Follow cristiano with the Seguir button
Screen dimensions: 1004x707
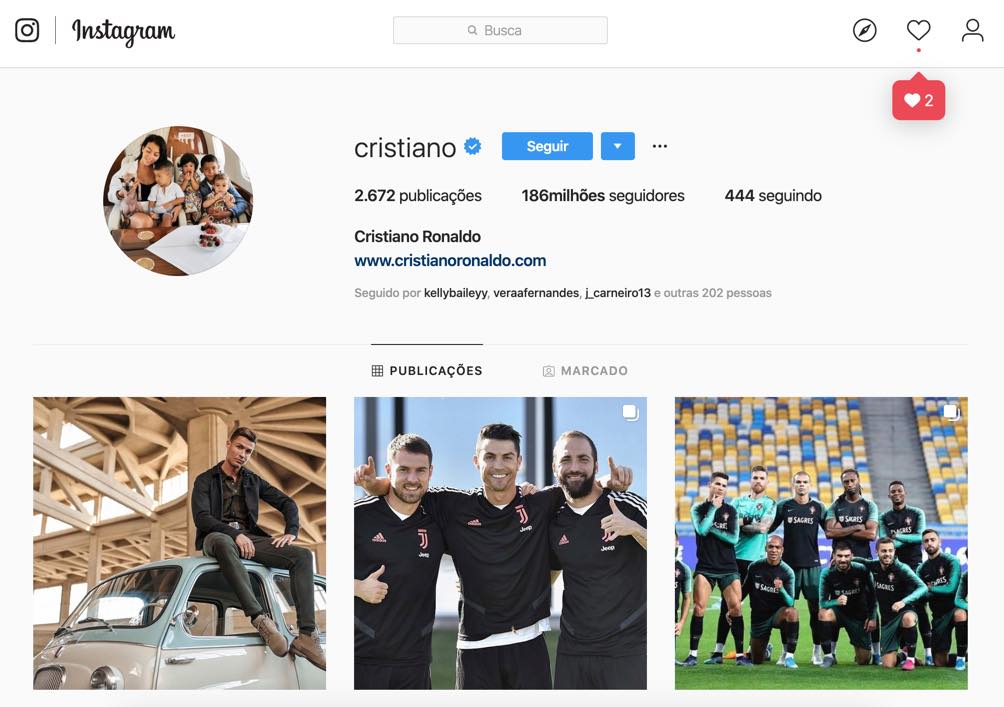(547, 146)
